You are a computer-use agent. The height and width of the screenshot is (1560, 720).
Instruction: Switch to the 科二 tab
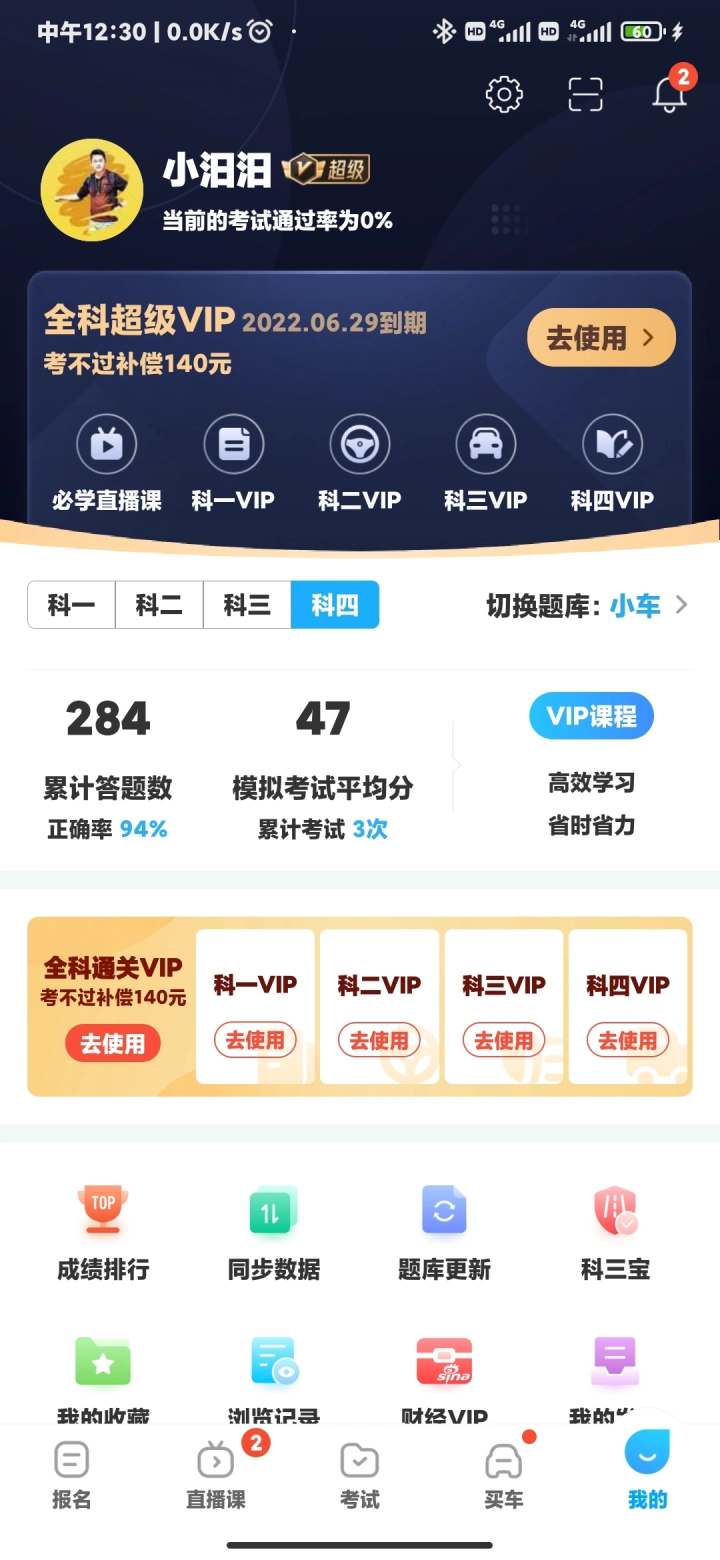click(x=159, y=605)
